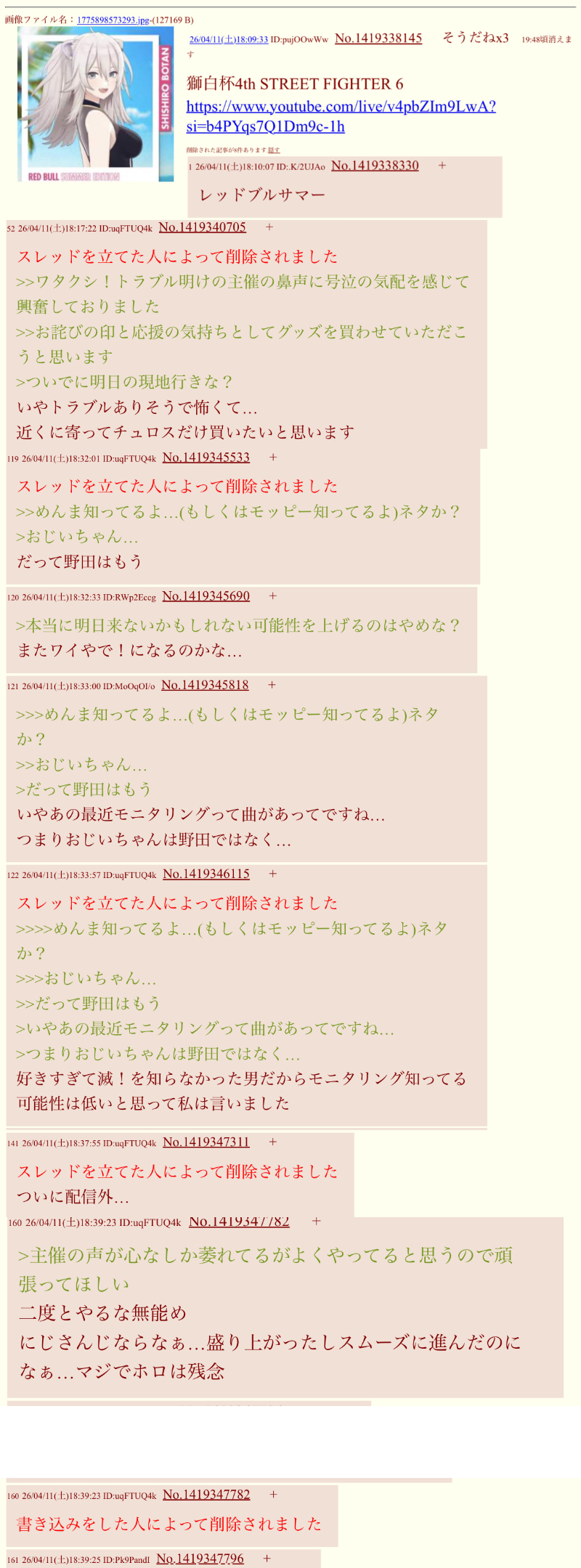The image size is (581, 1568).
Task: Open post number No.1419338145
Action: click(x=378, y=38)
